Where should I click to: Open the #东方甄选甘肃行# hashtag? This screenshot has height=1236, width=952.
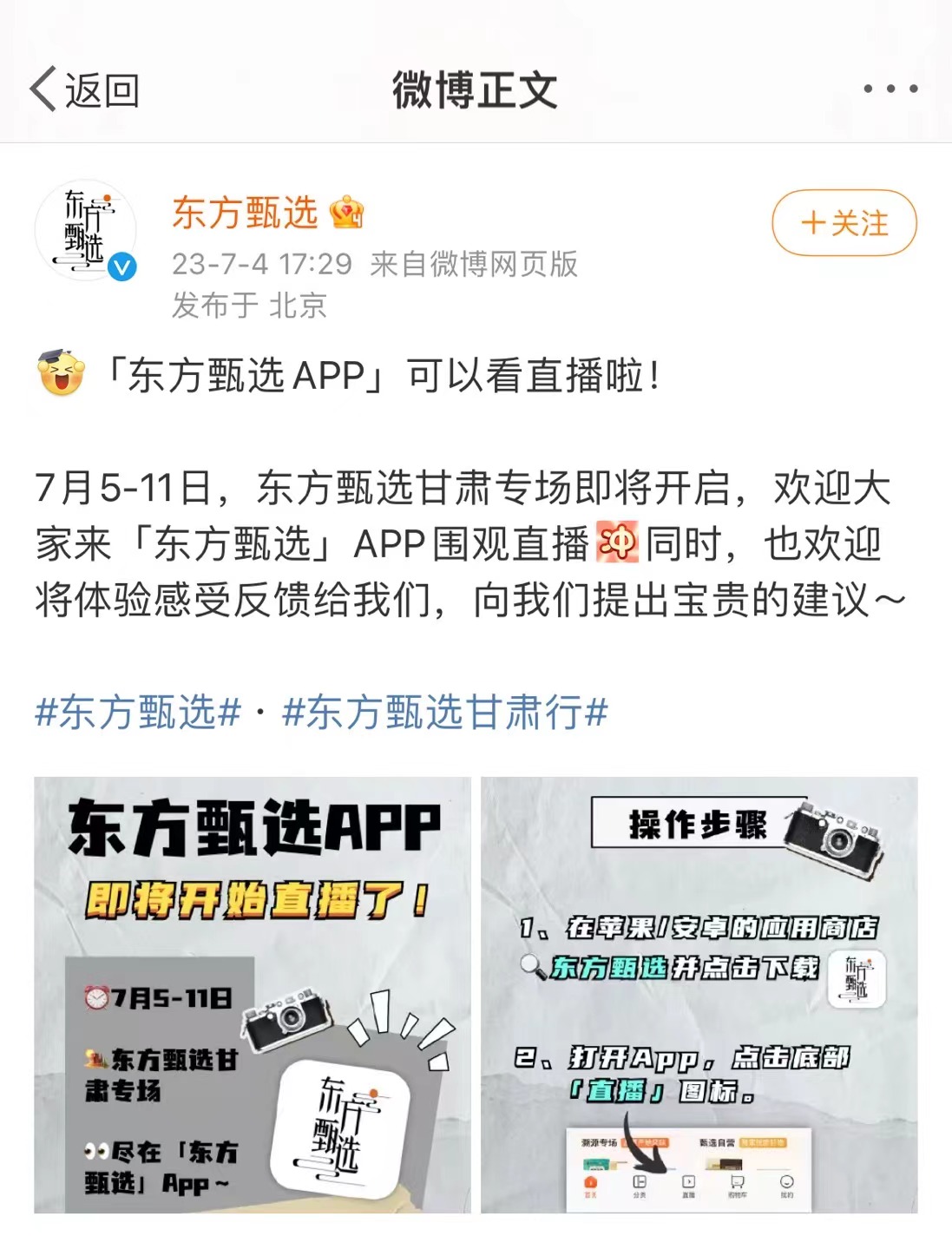(x=444, y=713)
